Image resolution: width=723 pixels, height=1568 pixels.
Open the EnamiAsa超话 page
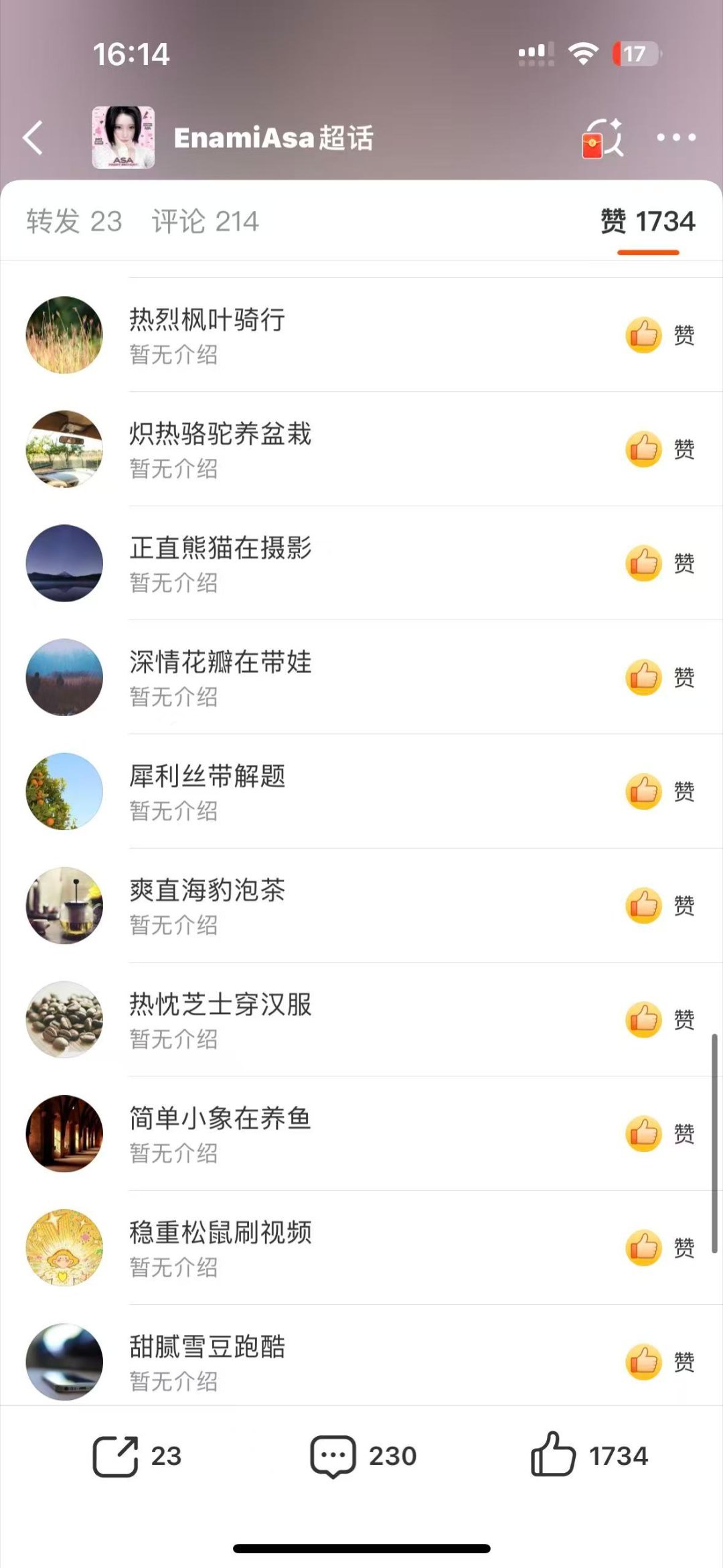click(272, 138)
